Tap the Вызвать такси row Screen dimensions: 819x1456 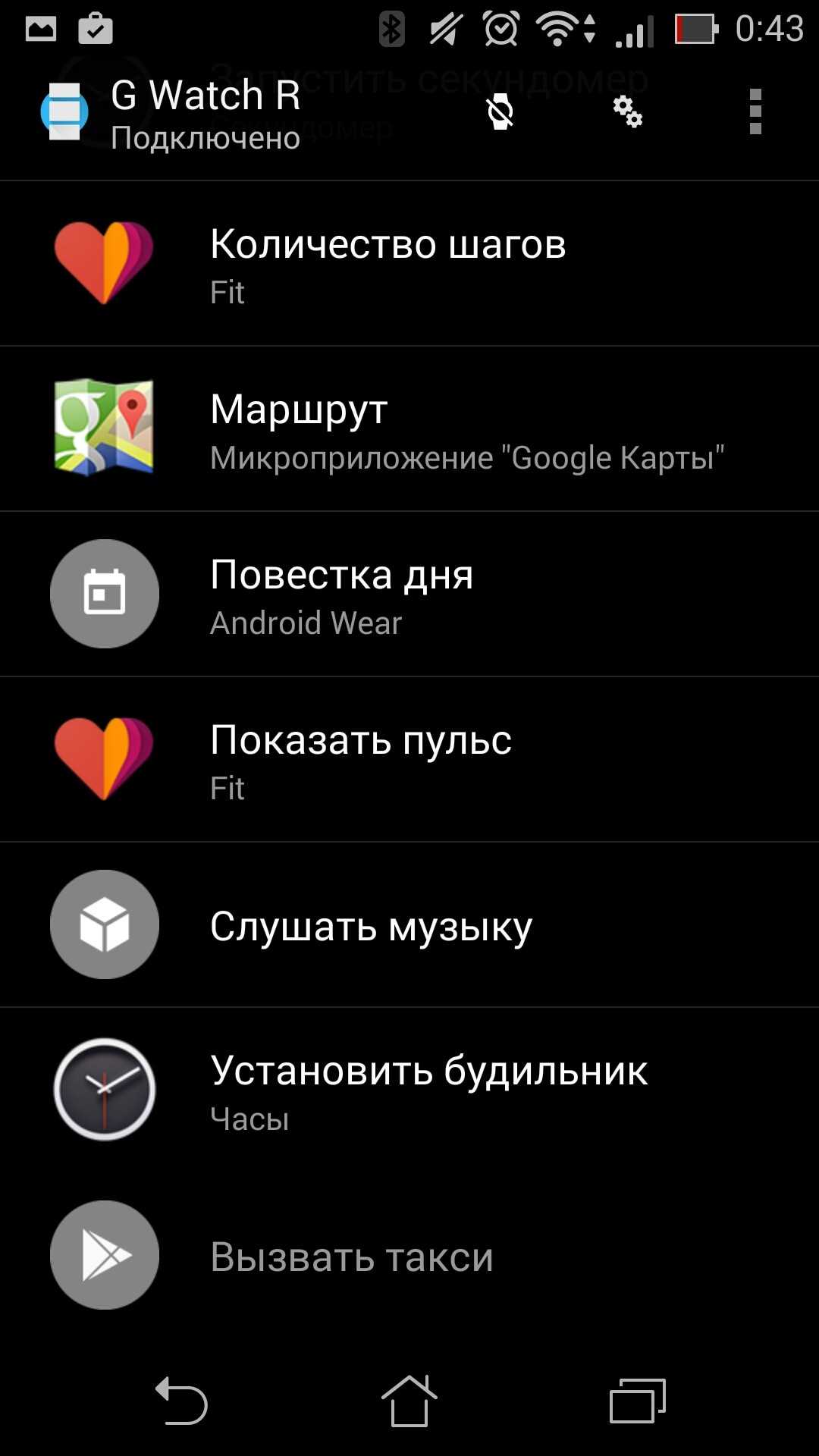point(409,1256)
